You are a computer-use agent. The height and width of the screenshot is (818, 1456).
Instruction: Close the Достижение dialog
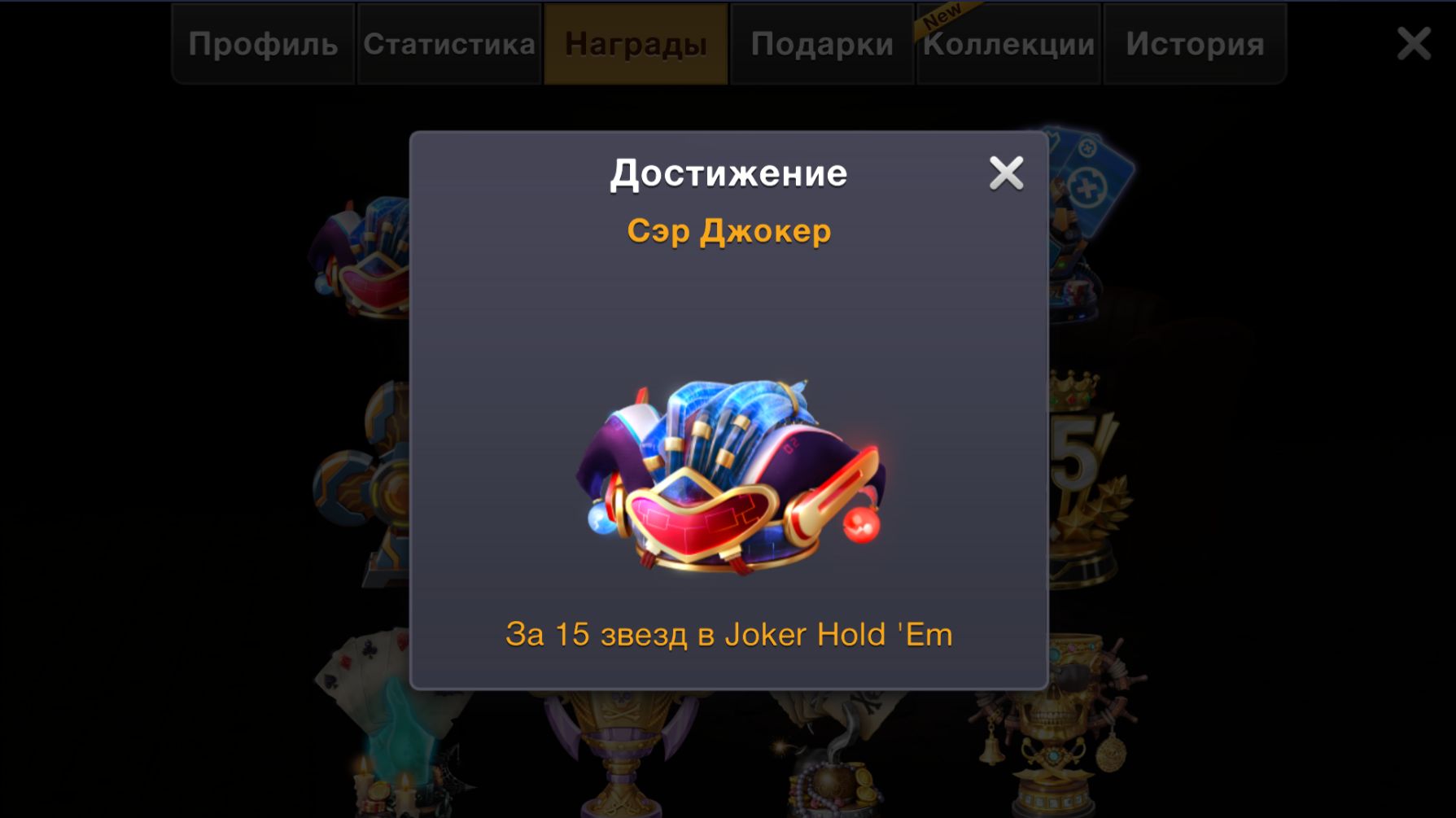pos(1006,173)
